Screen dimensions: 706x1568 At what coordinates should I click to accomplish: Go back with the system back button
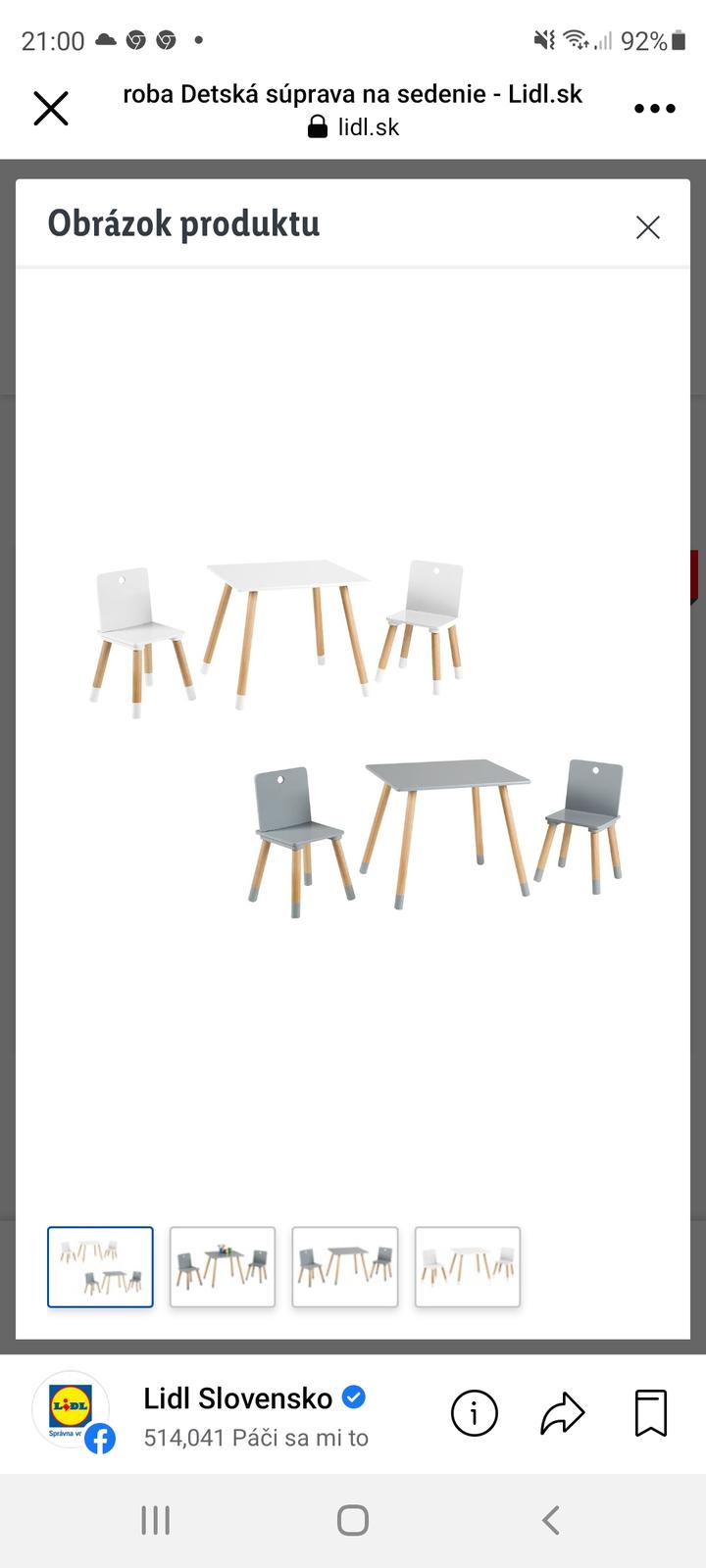pos(551,1520)
